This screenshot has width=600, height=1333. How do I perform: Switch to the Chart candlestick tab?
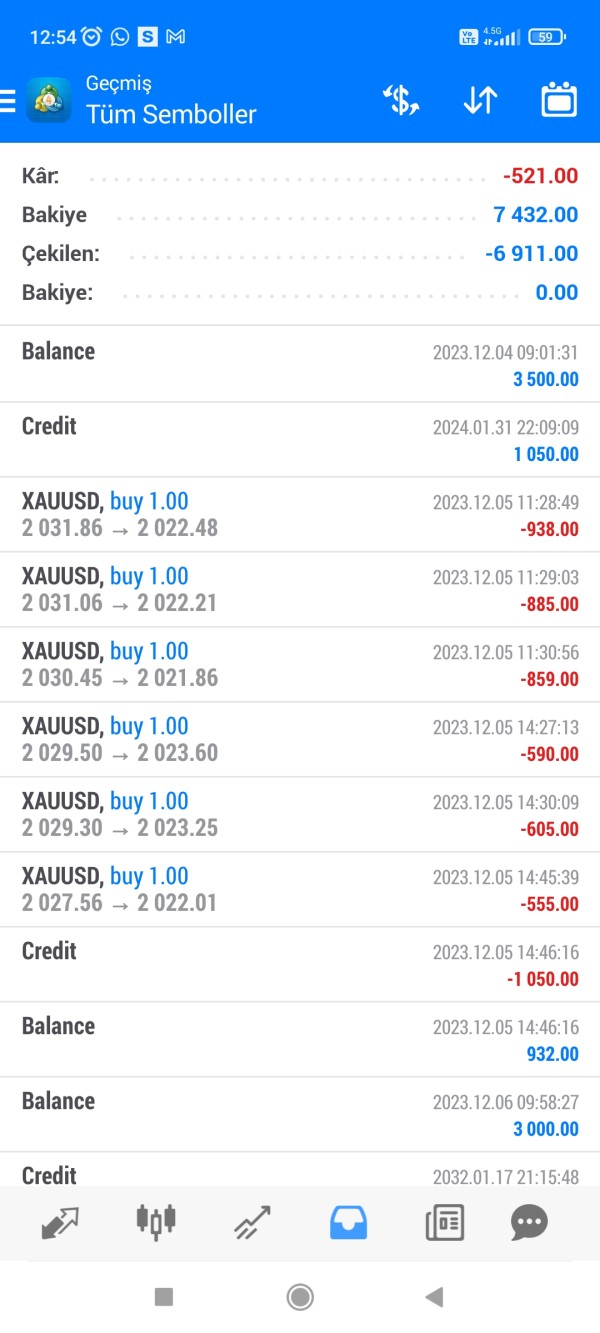[x=156, y=1222]
